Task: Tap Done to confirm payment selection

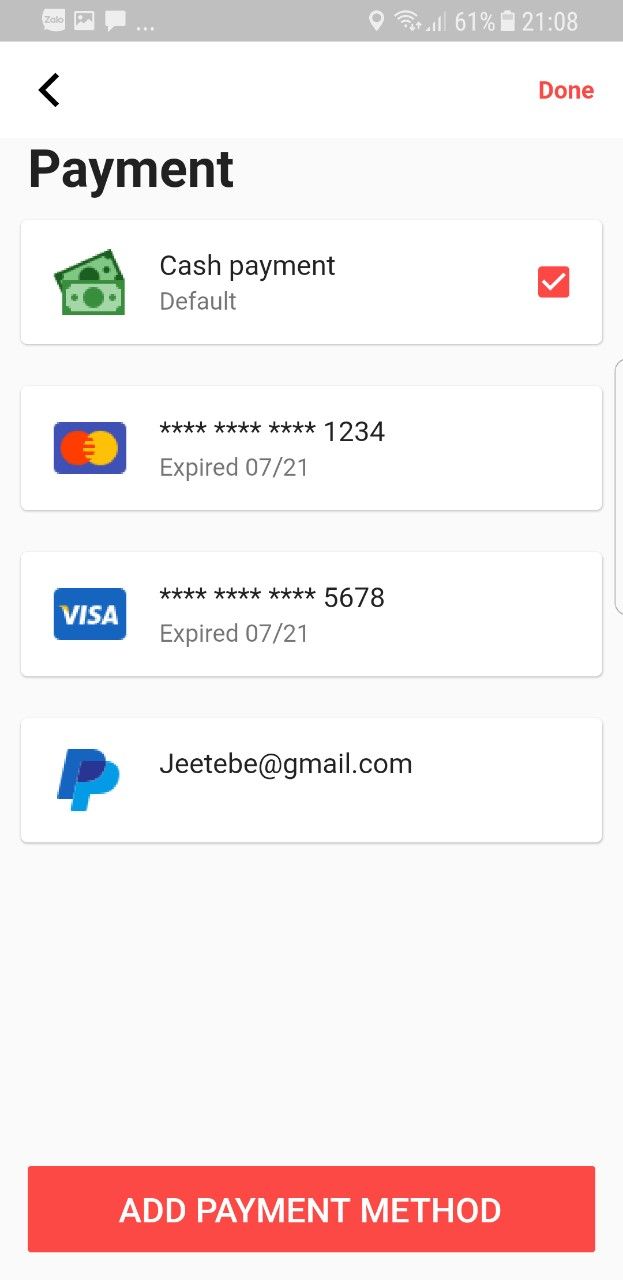Action: [565, 90]
